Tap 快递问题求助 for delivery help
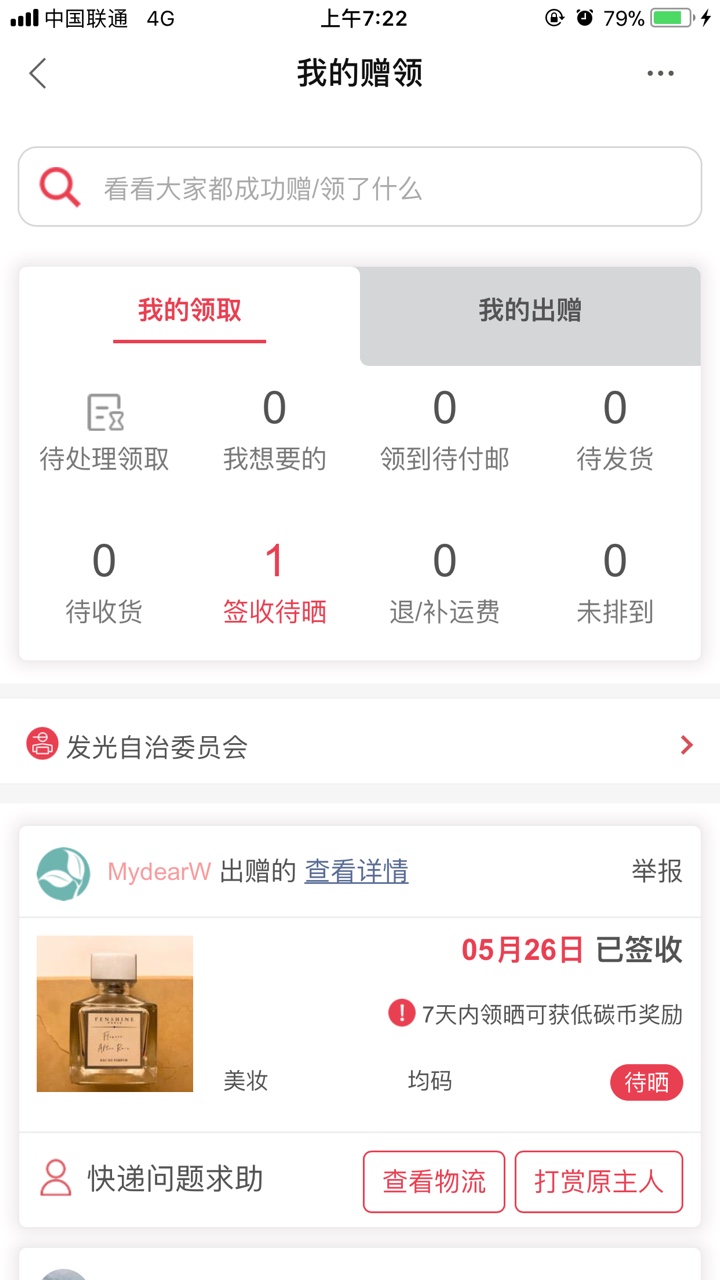This screenshot has height=1280, width=720. click(152, 1179)
